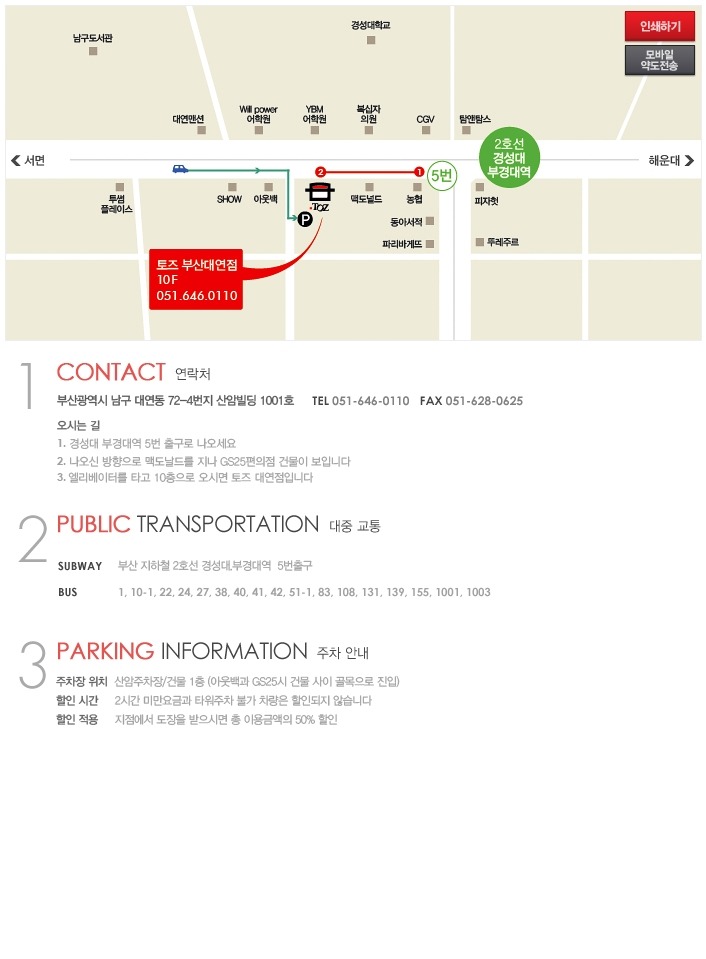Tap the red 인쇄하기 print button
Screen dimensions: 706x959
pos(659,26)
